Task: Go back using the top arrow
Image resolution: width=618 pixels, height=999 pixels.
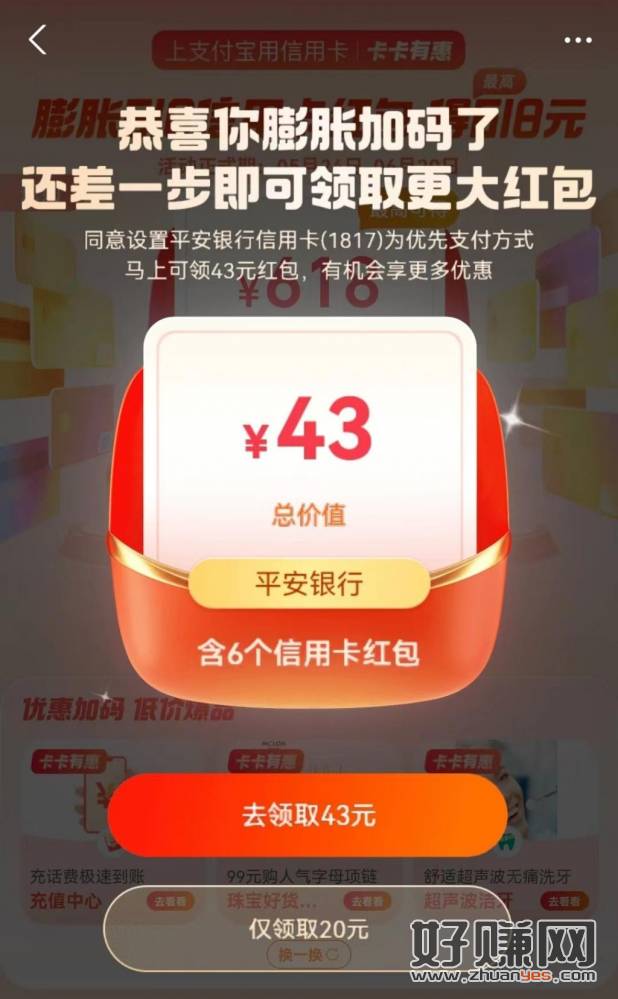Action: tap(38, 41)
